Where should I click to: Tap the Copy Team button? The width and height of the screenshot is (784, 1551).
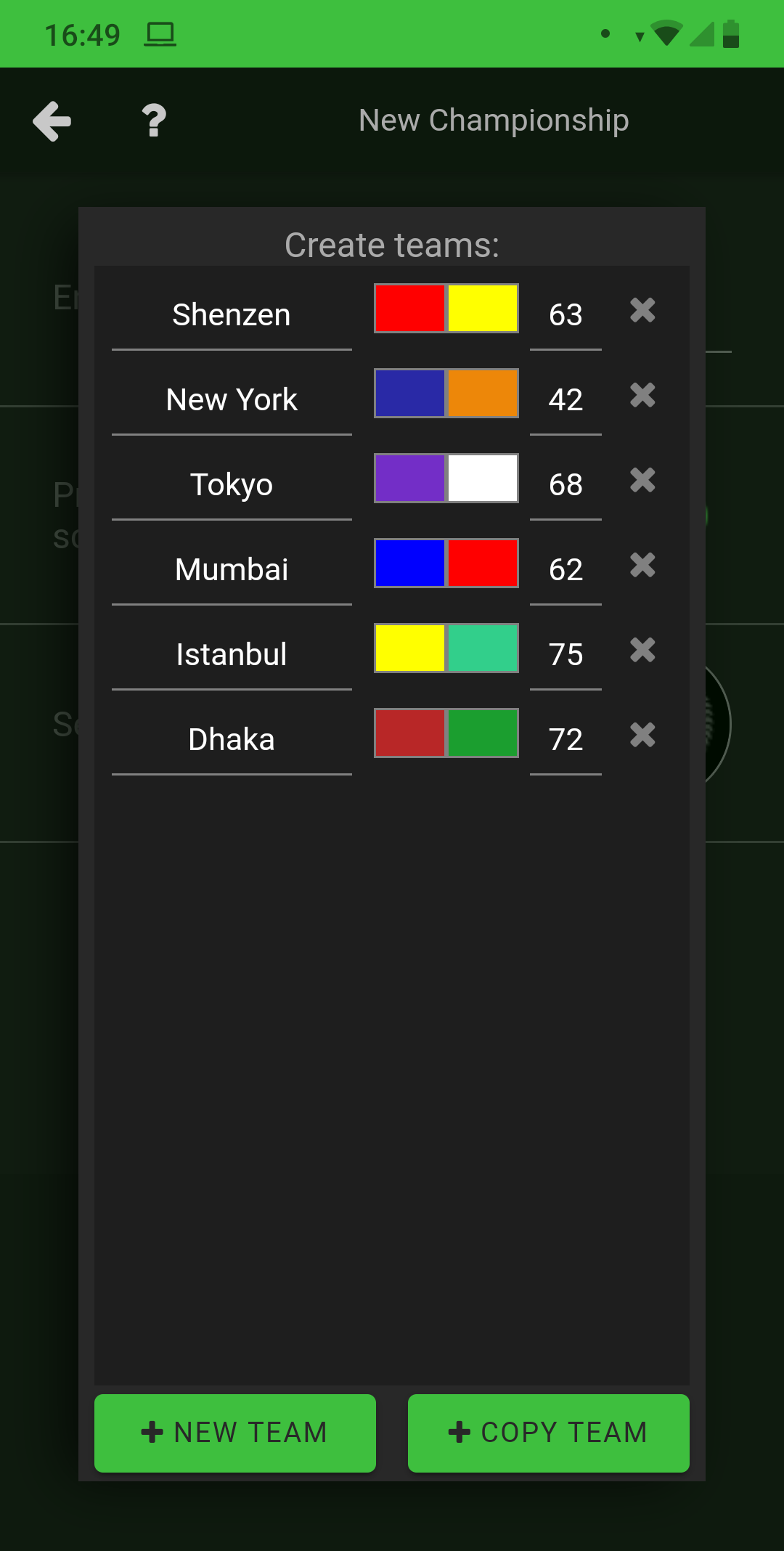(x=549, y=1433)
